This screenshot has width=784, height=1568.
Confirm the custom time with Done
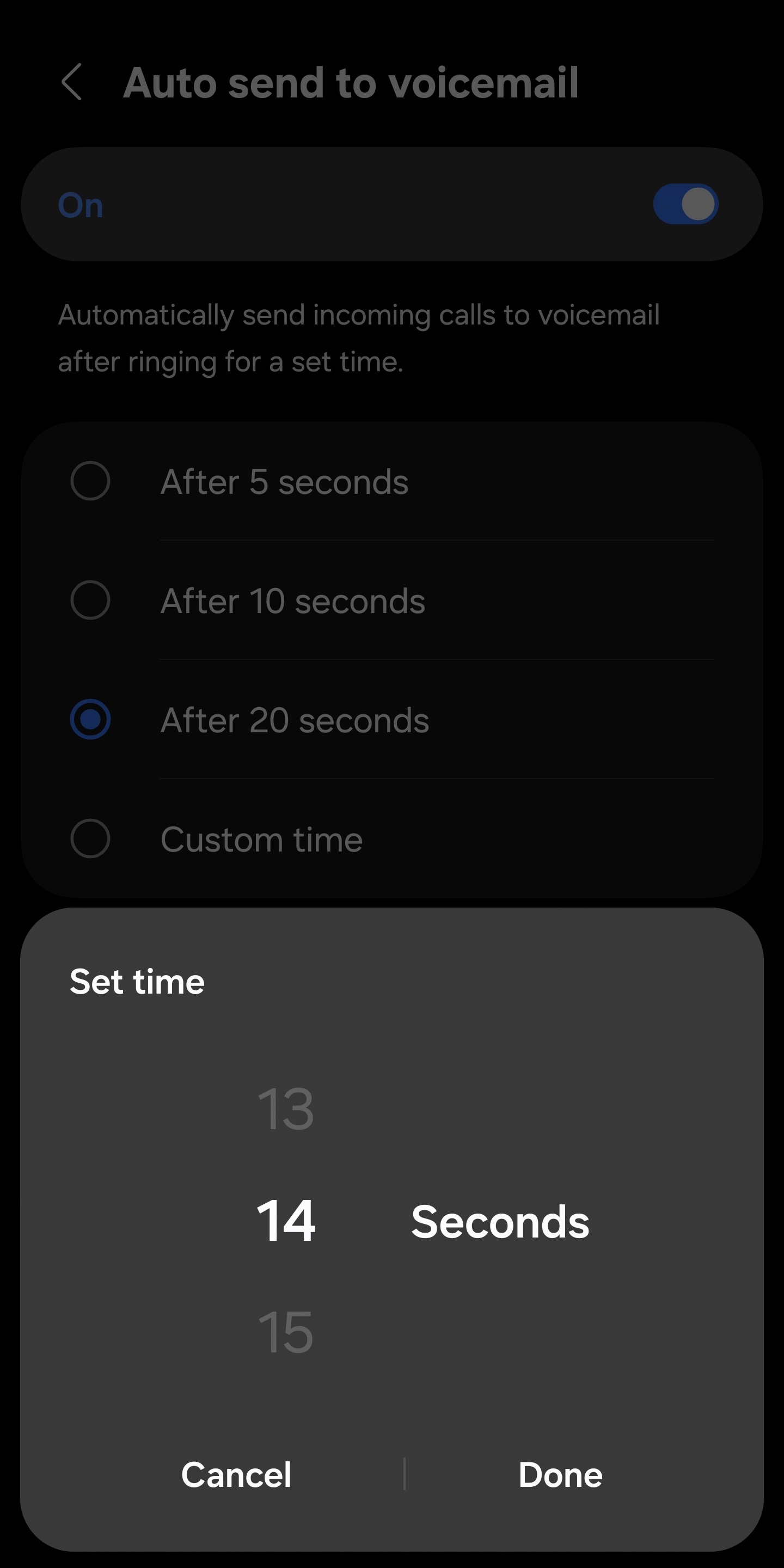(560, 1475)
